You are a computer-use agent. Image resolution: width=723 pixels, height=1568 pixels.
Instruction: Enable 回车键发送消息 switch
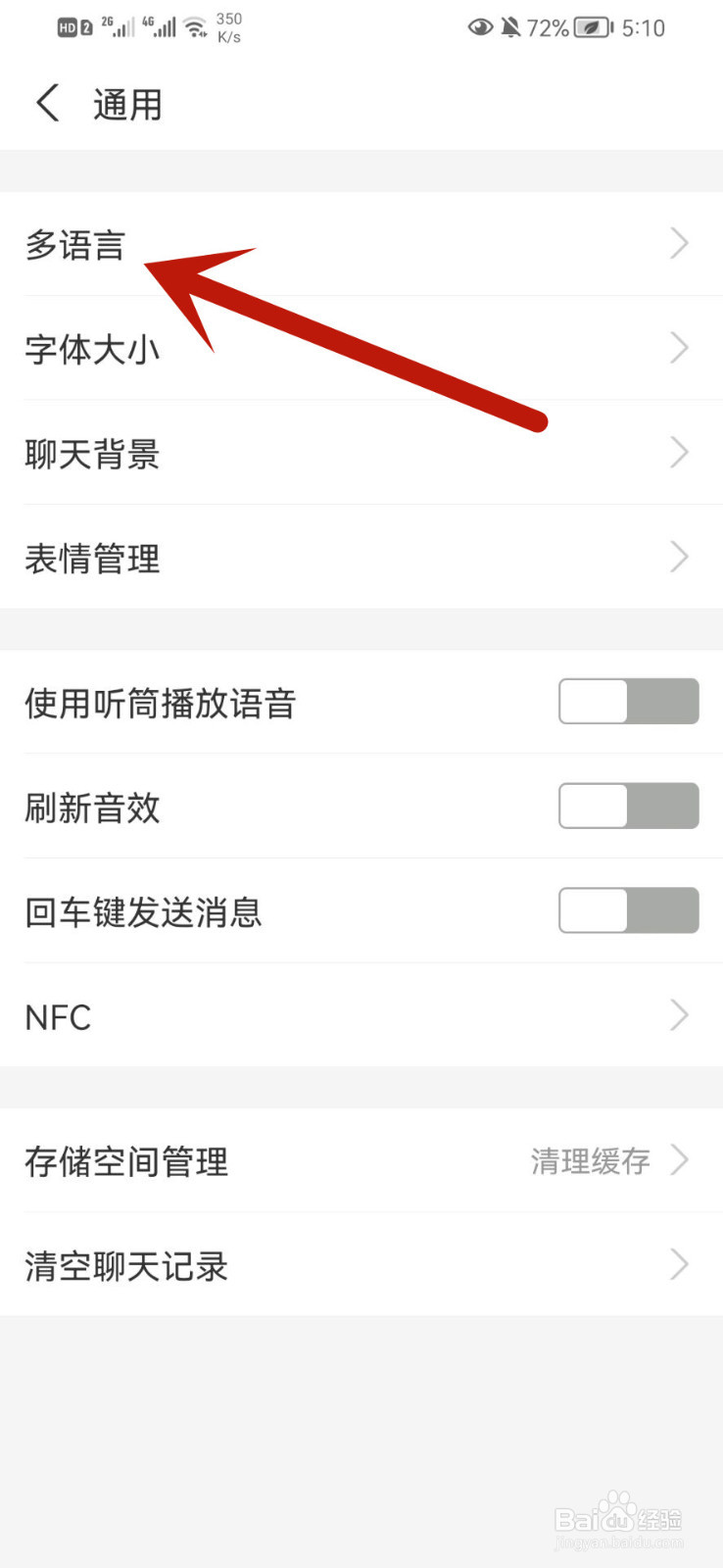click(x=628, y=911)
